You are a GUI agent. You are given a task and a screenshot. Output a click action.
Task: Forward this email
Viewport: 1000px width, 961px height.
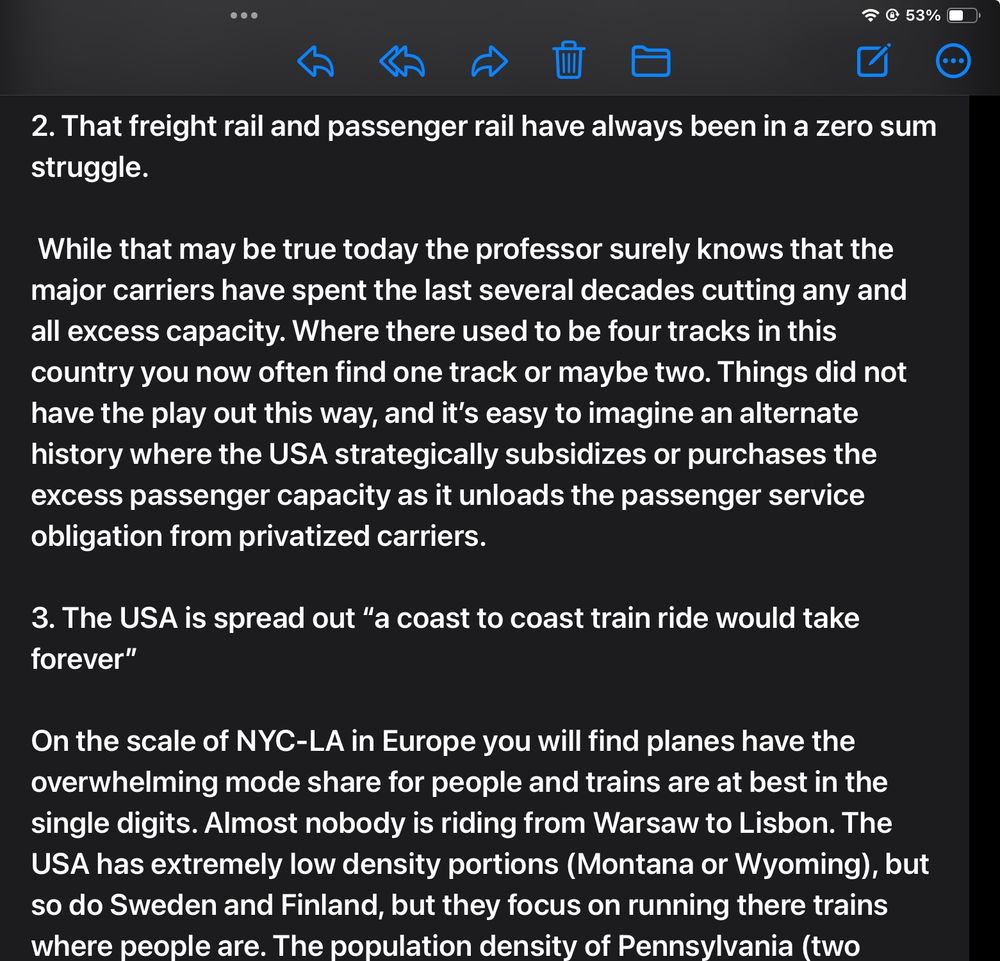[489, 62]
